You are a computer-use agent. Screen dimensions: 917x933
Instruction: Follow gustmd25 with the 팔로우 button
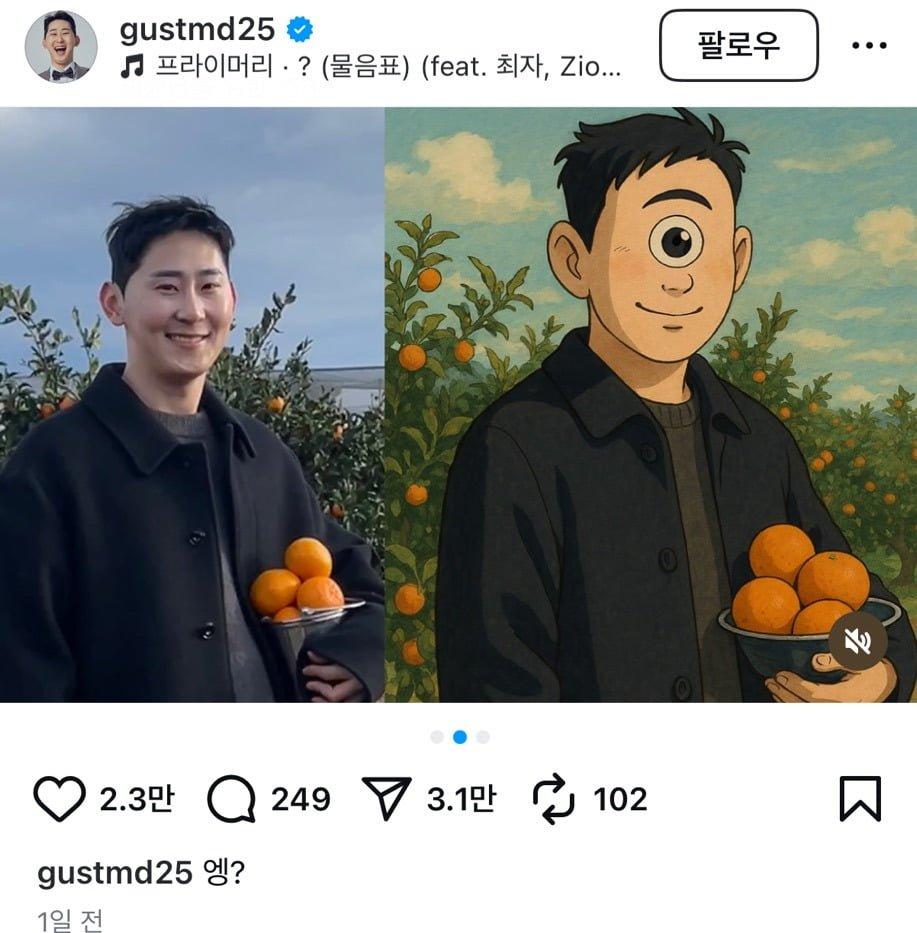tap(738, 46)
